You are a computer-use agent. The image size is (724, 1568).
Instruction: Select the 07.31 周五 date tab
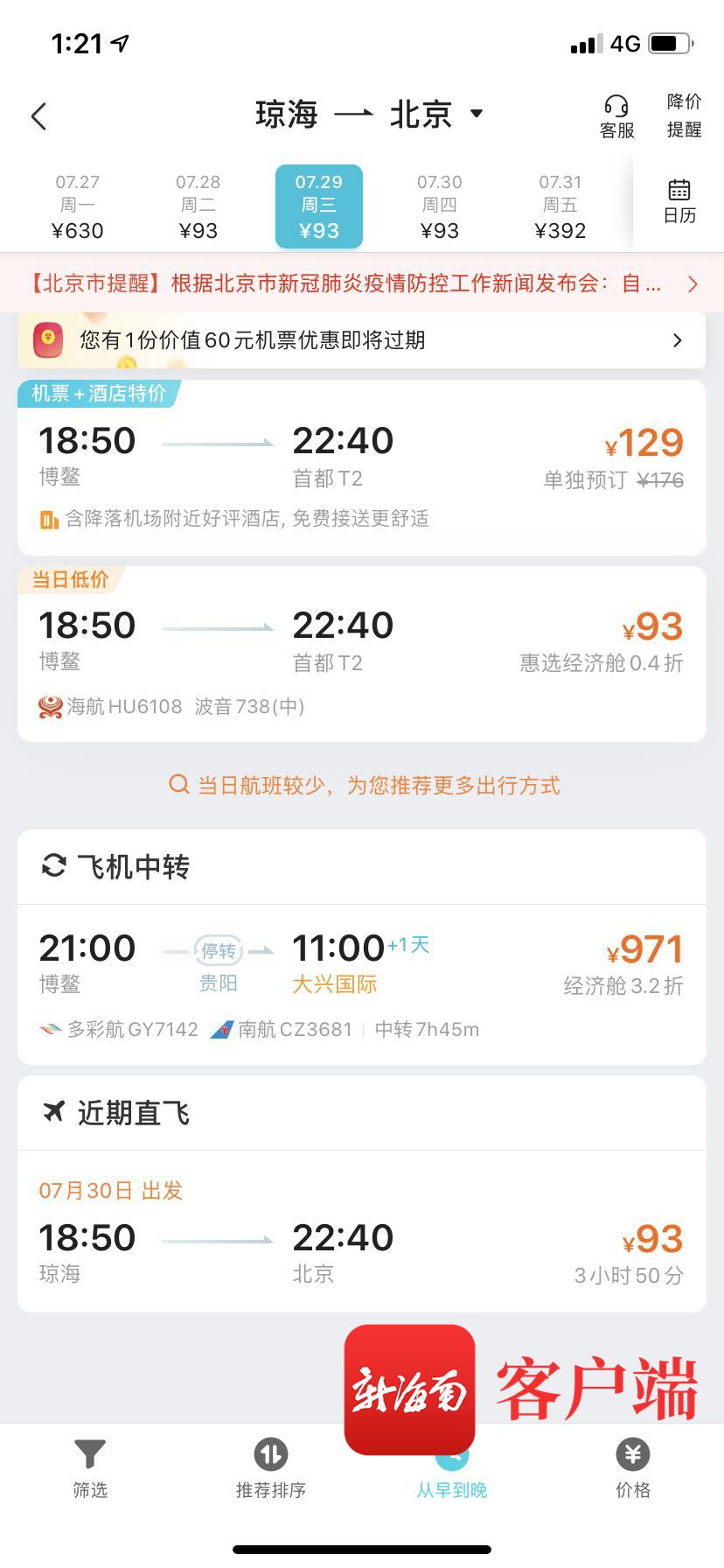560,206
